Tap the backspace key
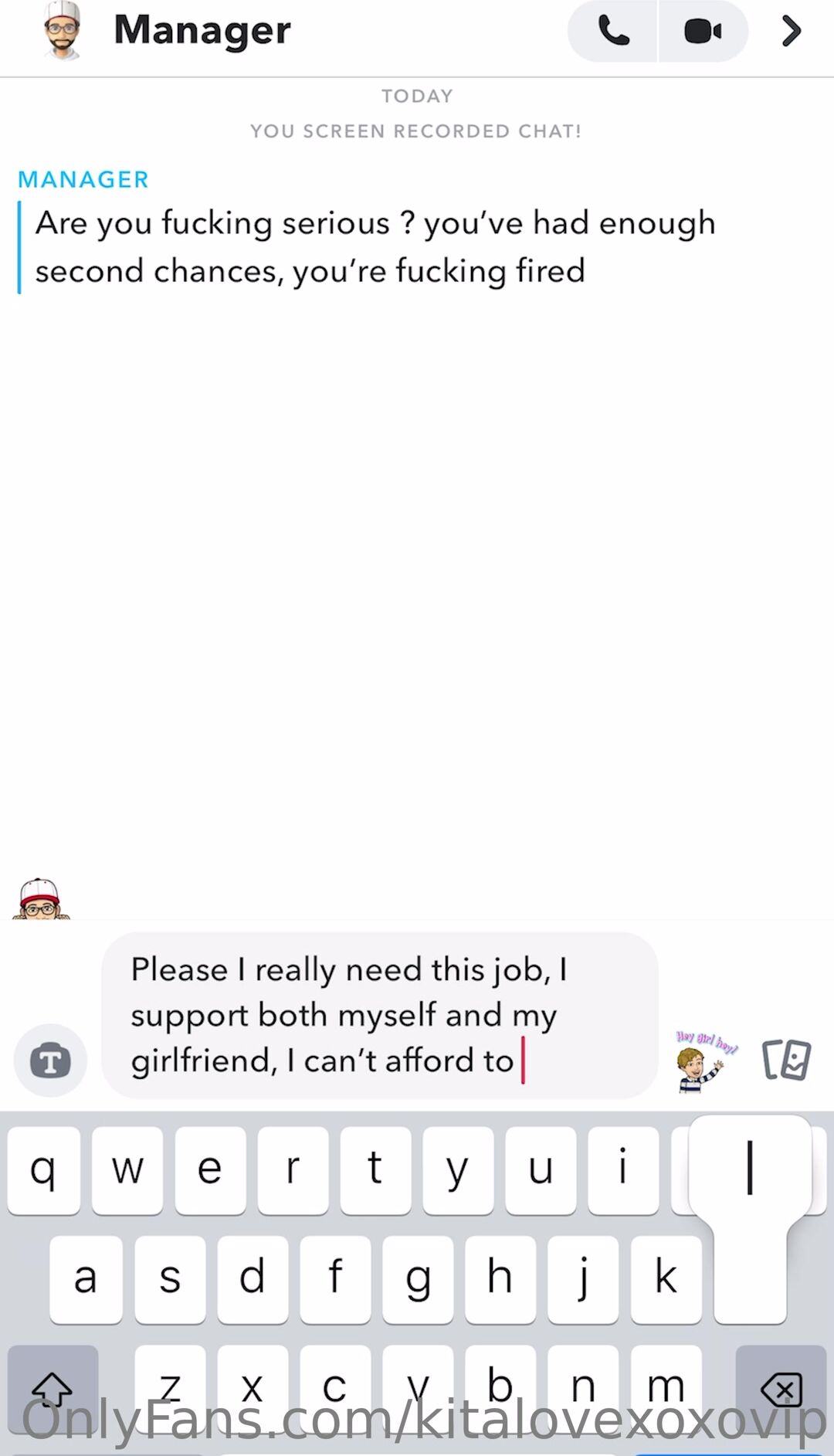 click(x=781, y=1388)
